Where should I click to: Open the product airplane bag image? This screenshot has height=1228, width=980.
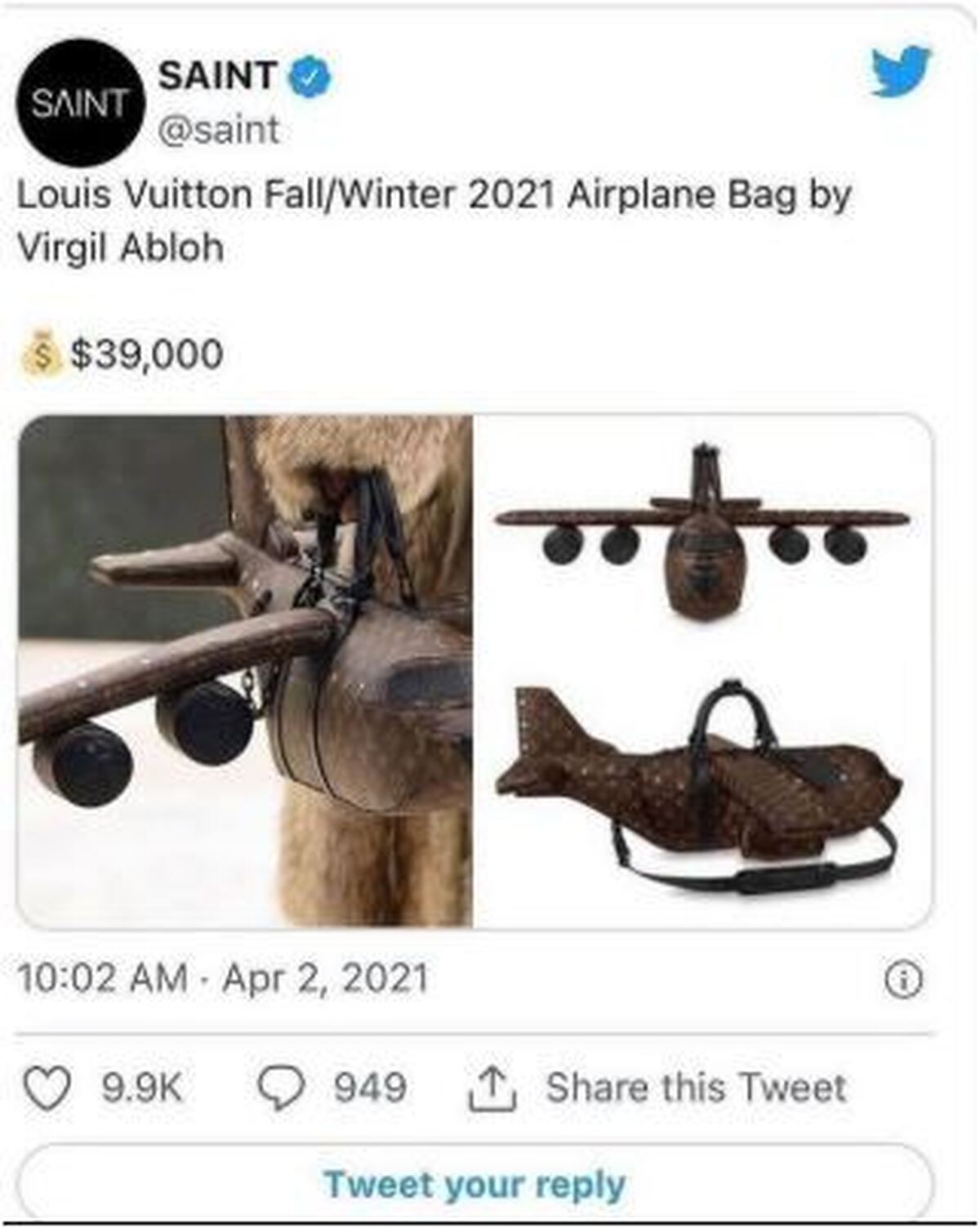702,670
